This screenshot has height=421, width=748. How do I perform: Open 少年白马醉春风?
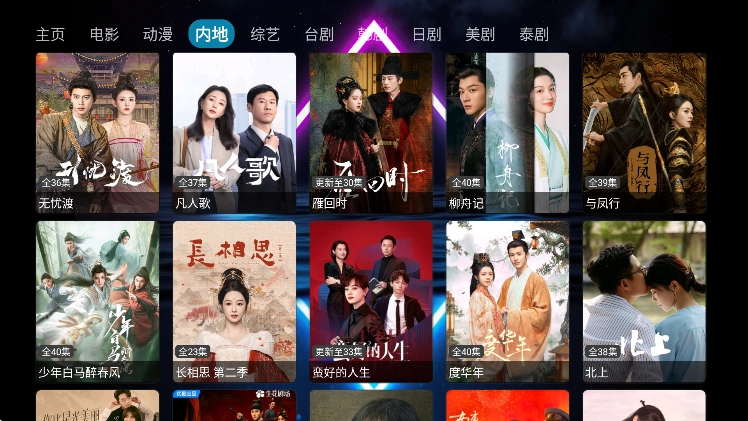[97, 300]
